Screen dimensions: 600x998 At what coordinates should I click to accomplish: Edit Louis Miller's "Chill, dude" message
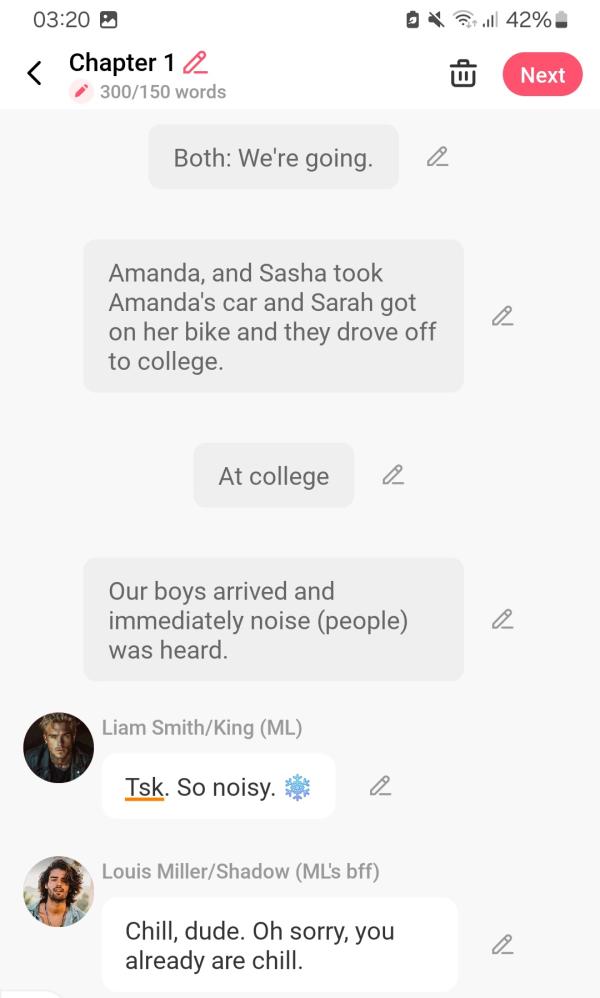click(502, 944)
